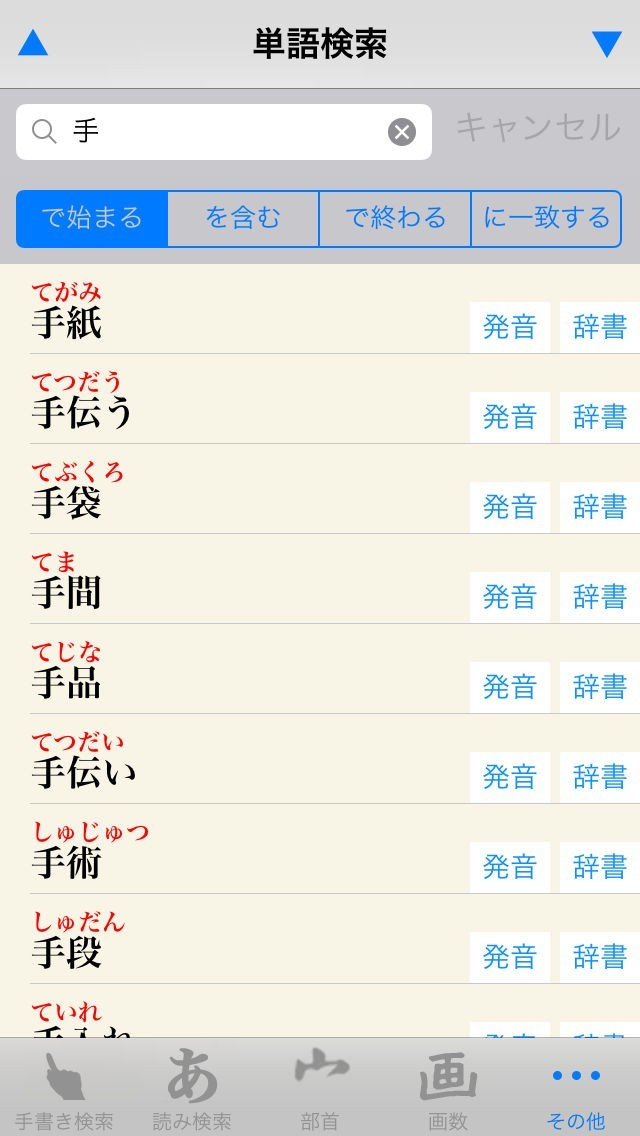This screenshot has height=1136, width=640.
Task: Open the 読み検索 tab
Action: pyautogui.click(x=192, y=1089)
